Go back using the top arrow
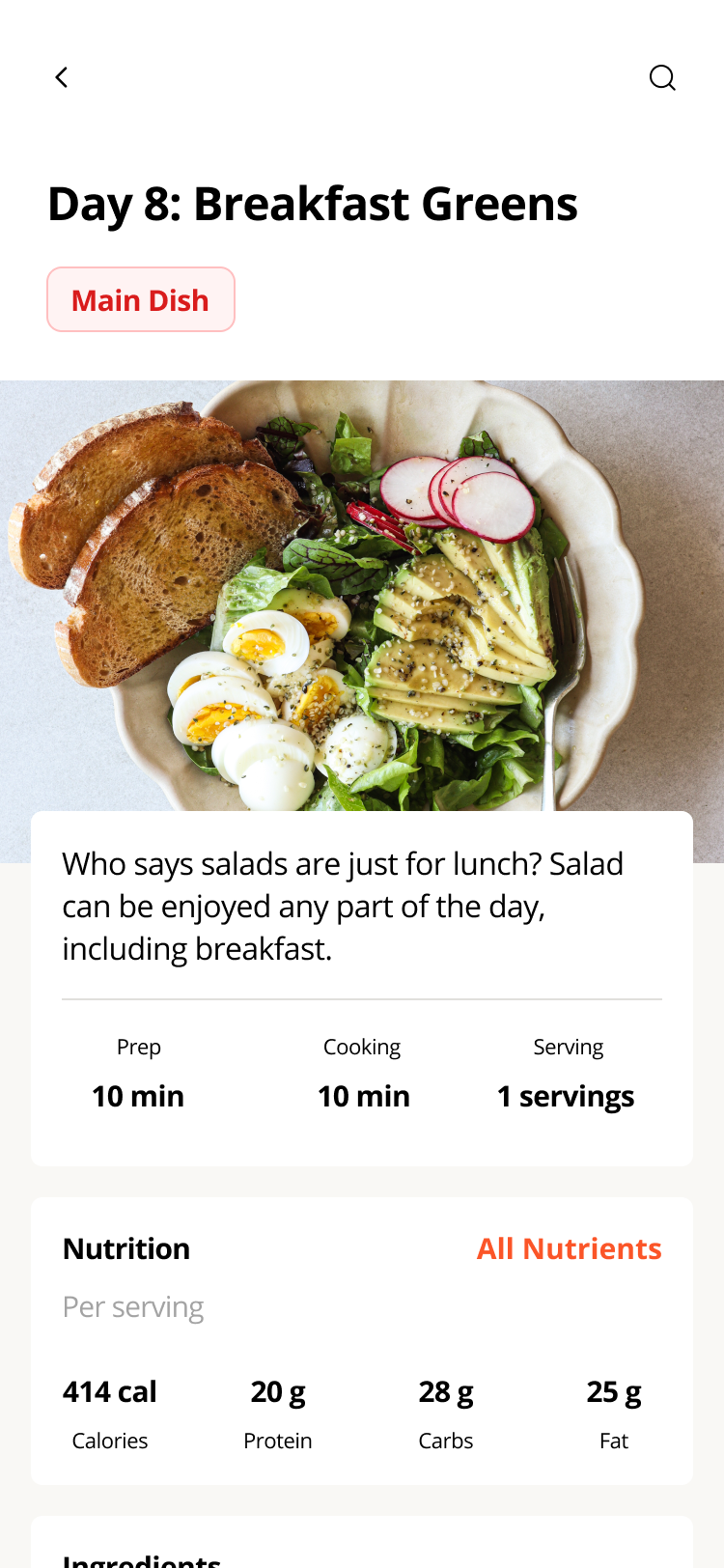The width and height of the screenshot is (724, 1568). (x=62, y=77)
